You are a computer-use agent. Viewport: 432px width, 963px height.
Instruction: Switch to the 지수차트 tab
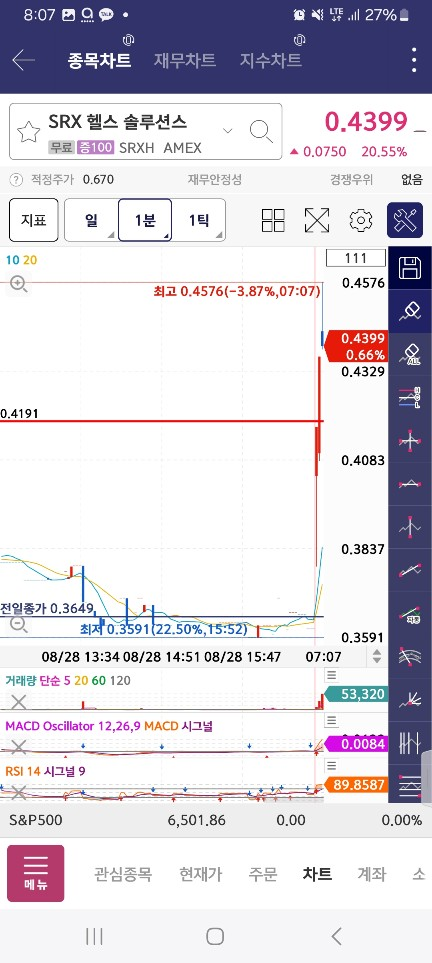tap(270, 60)
